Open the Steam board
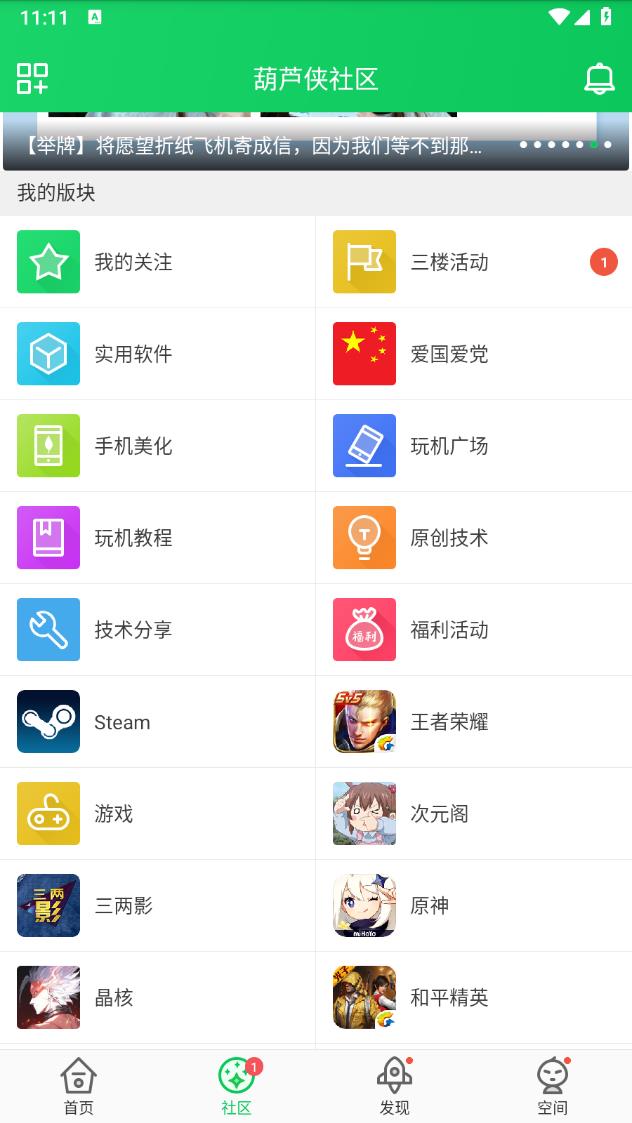The height and width of the screenshot is (1123, 632). click(x=157, y=722)
